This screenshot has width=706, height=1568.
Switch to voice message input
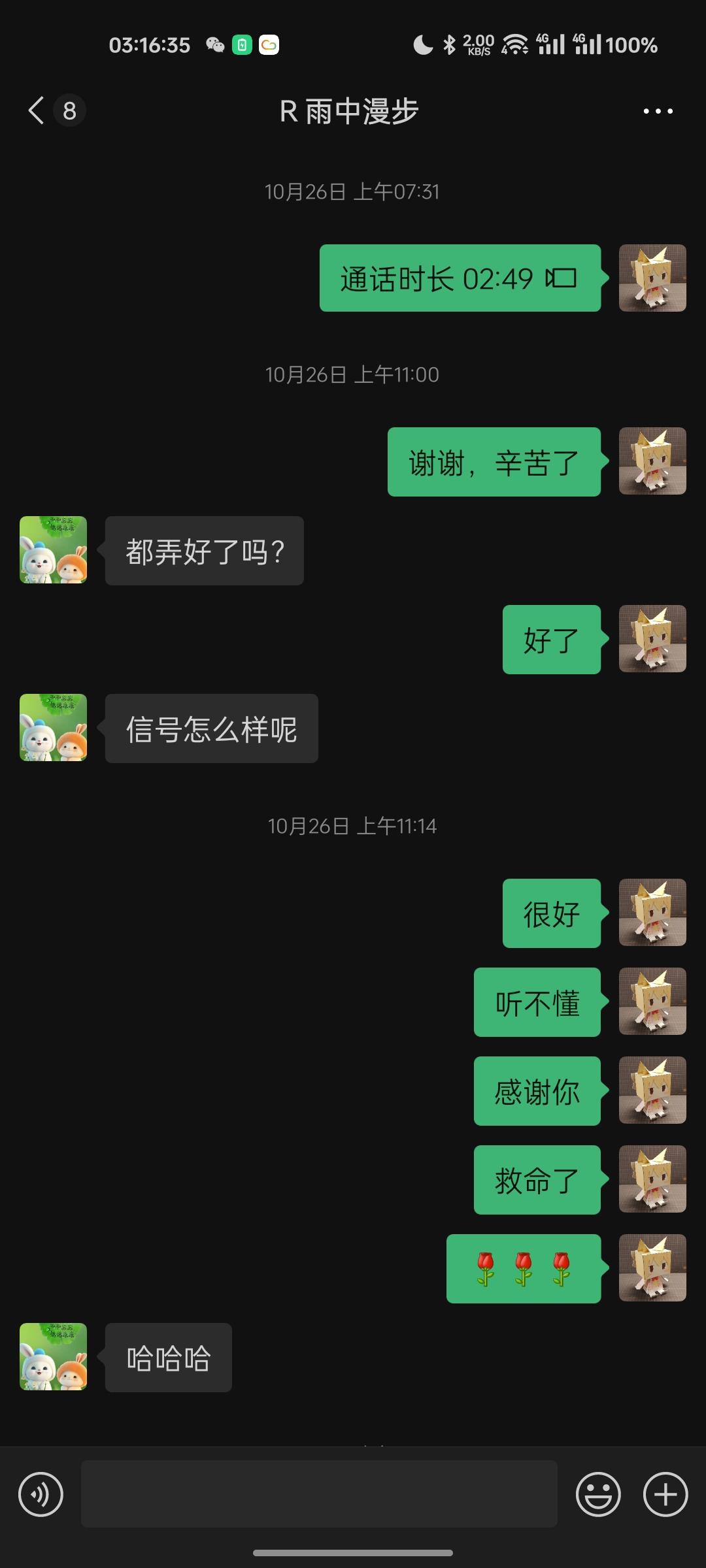41,1494
